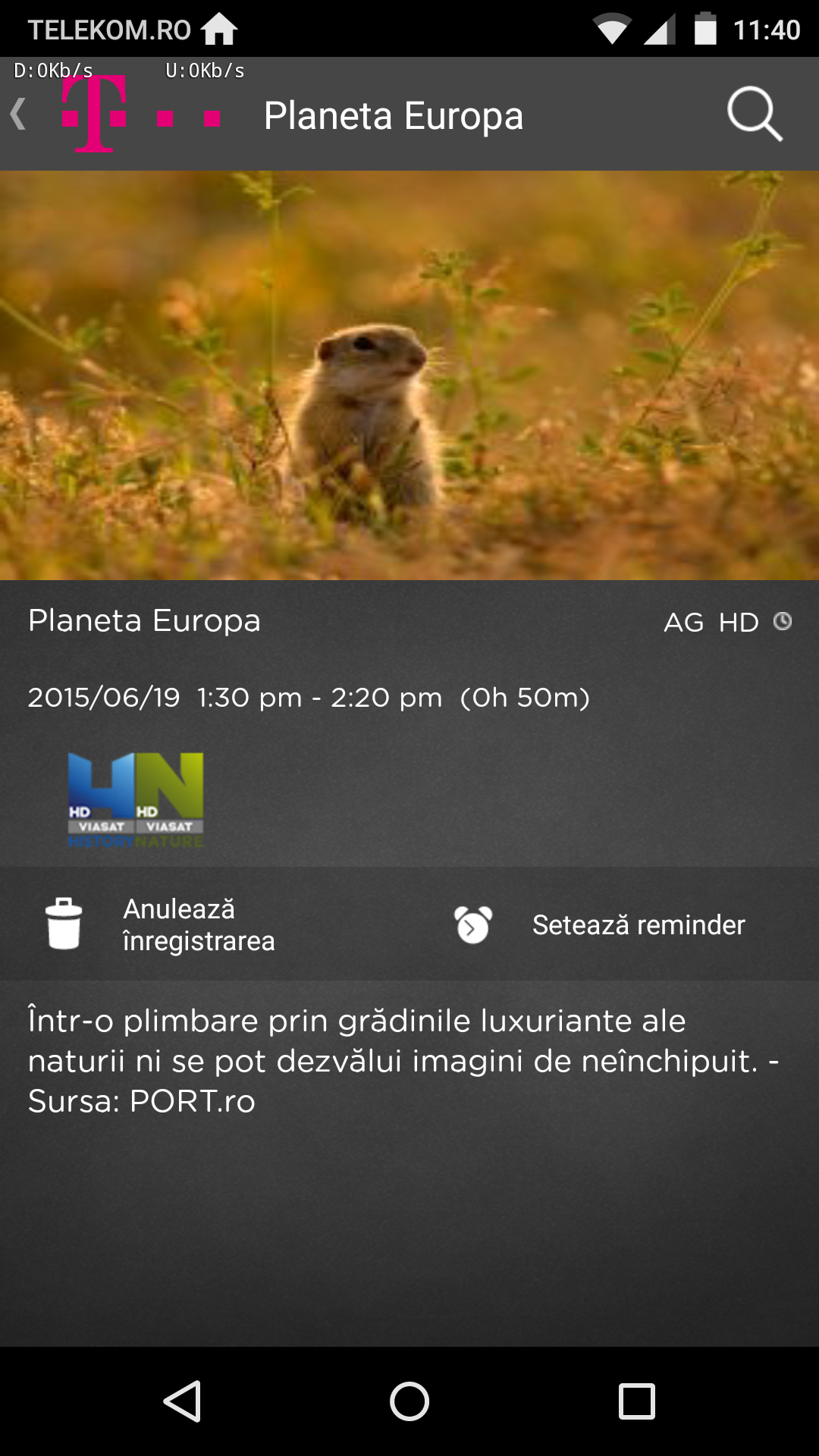The height and width of the screenshot is (1456, 819).
Task: Tap Setează reminder for this show
Action: tap(599, 924)
